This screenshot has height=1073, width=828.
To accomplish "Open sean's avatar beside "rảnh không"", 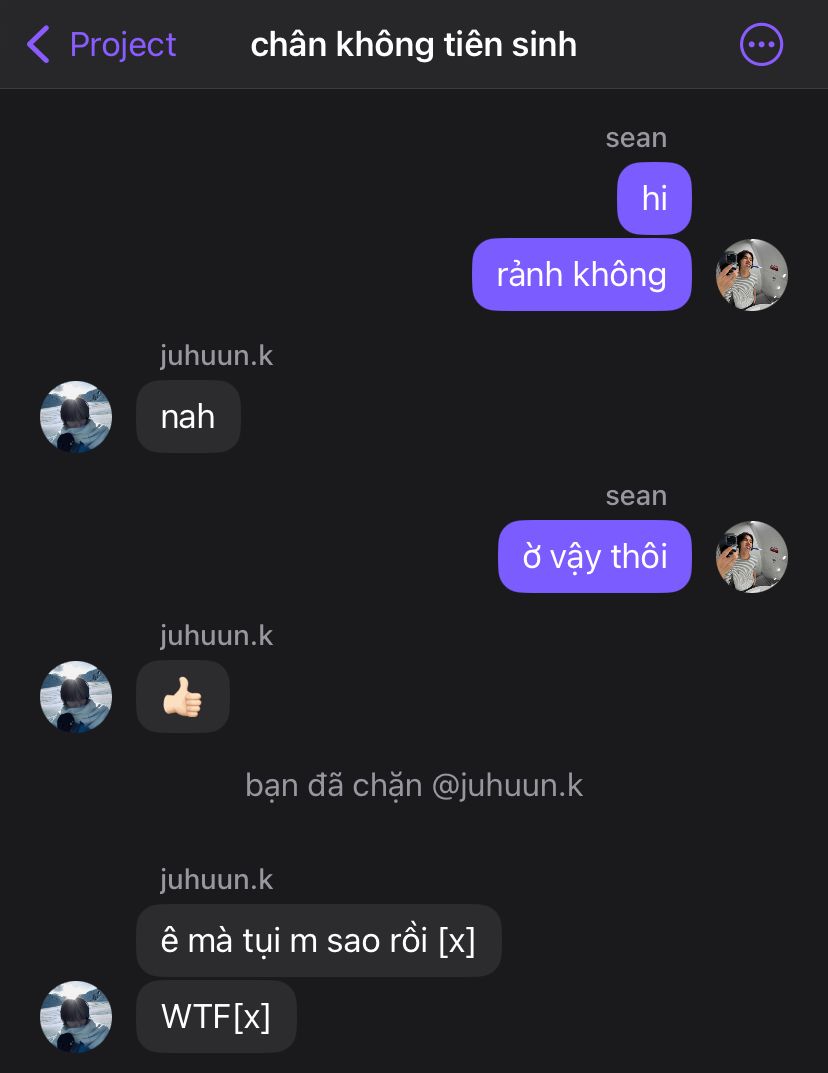I will [752, 275].
